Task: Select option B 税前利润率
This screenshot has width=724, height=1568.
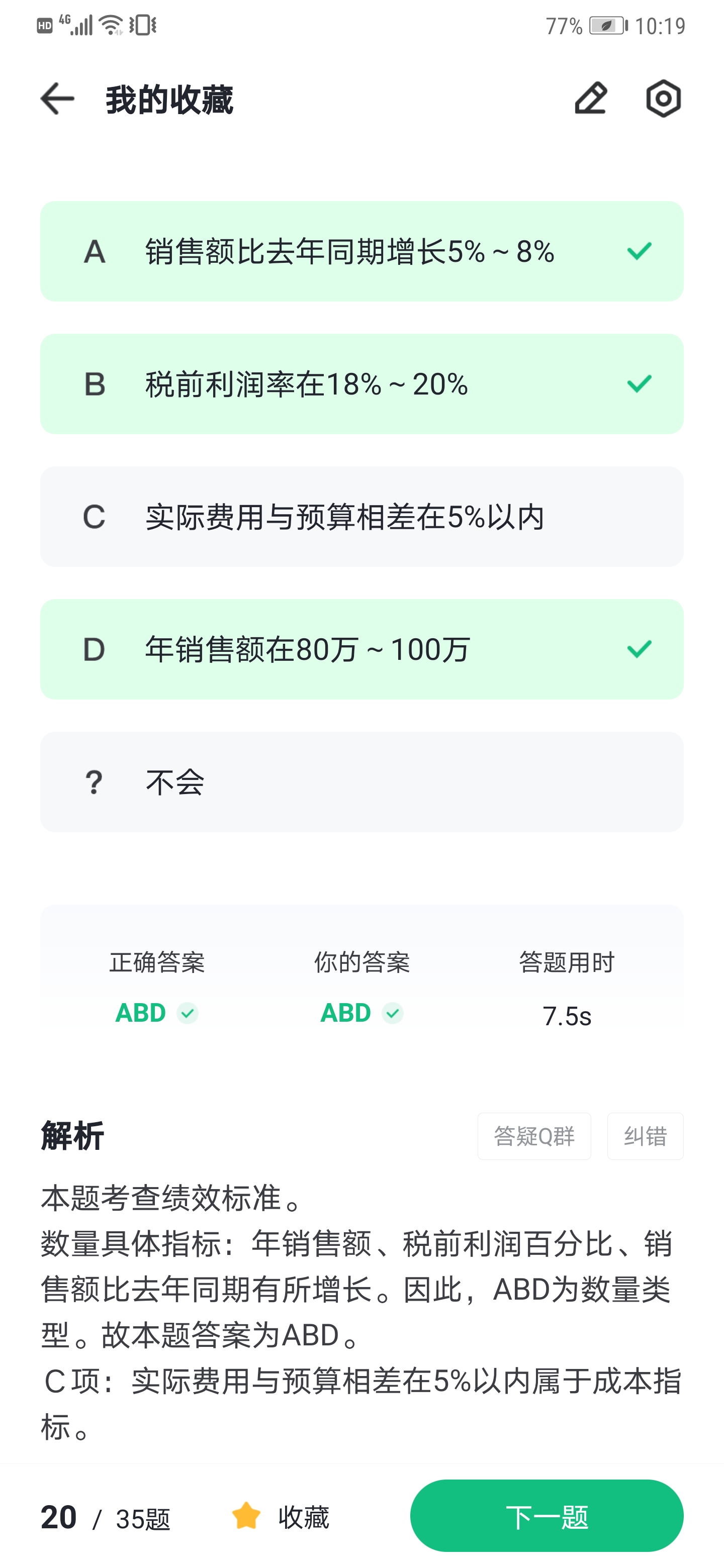Action: click(361, 384)
